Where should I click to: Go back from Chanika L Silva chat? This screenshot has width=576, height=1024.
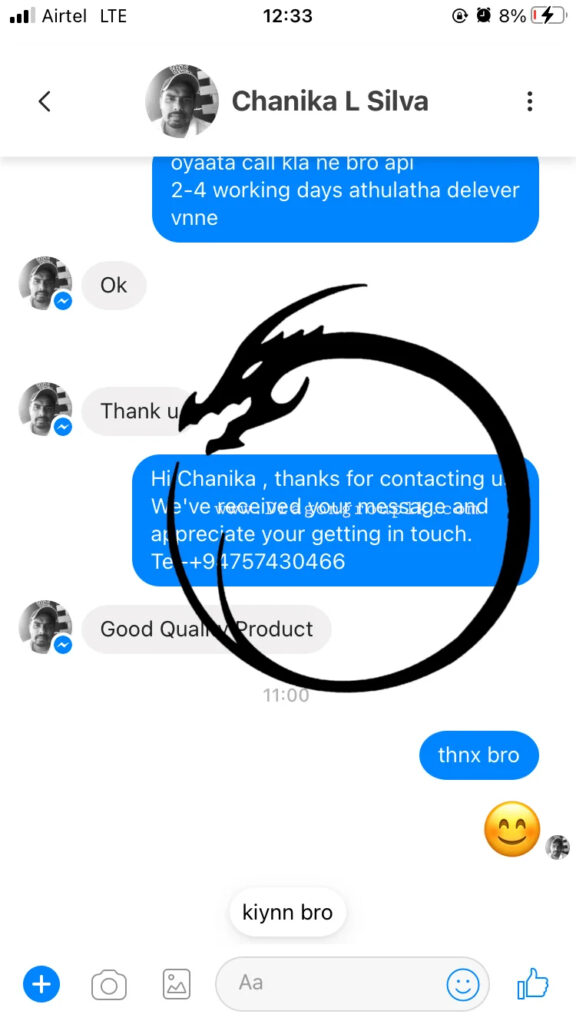pyautogui.click(x=44, y=101)
